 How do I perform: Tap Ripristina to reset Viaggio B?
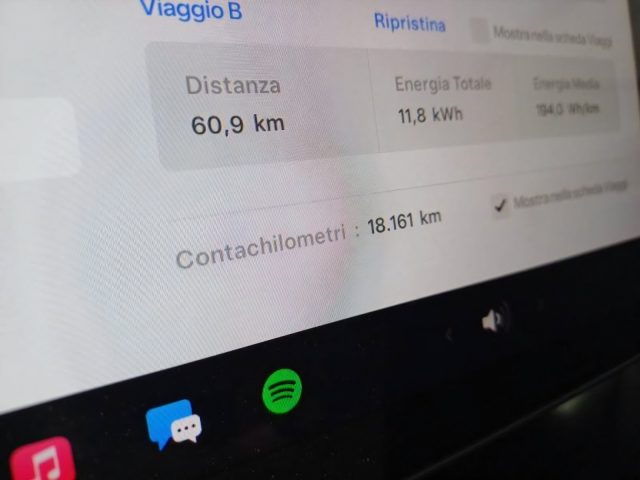(x=409, y=22)
